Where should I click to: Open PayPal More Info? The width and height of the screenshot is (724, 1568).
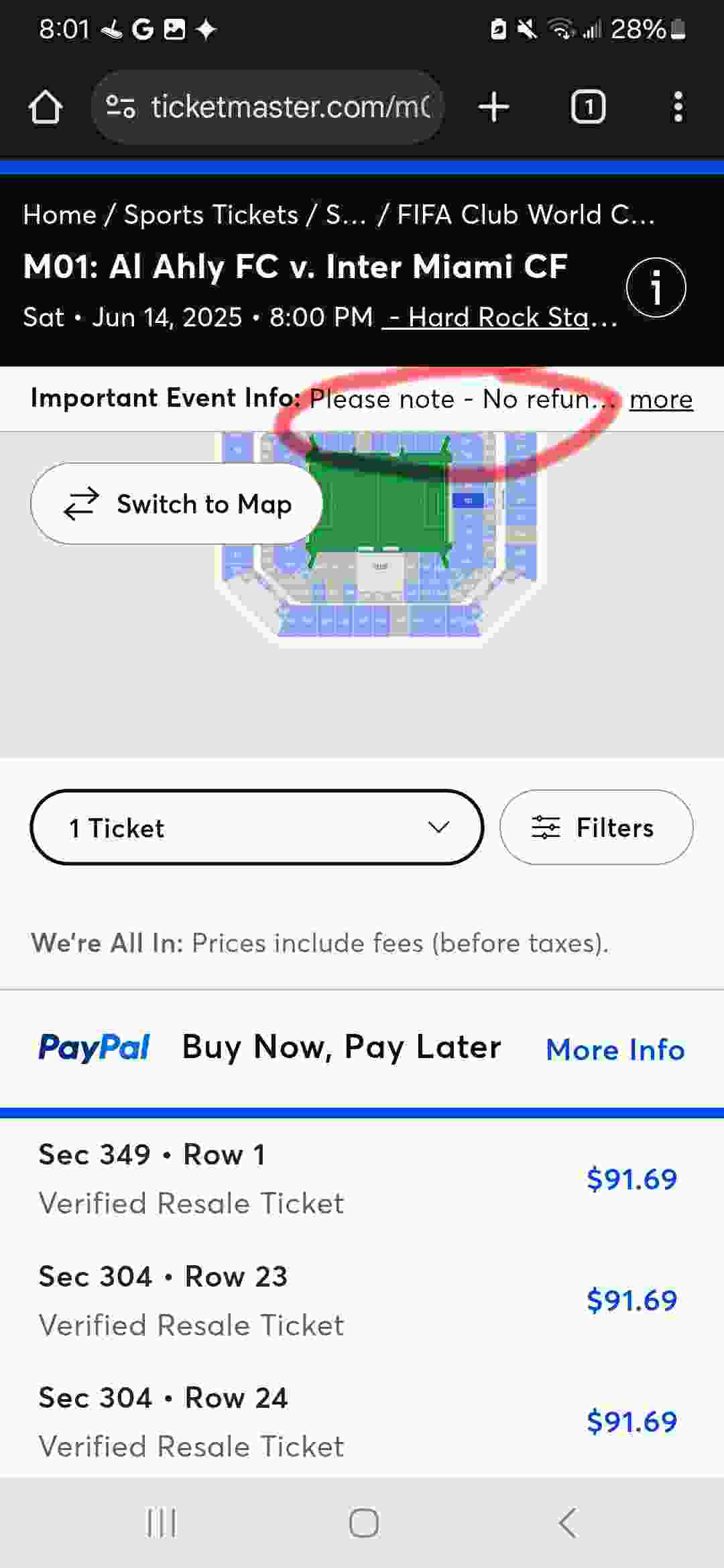(615, 1049)
